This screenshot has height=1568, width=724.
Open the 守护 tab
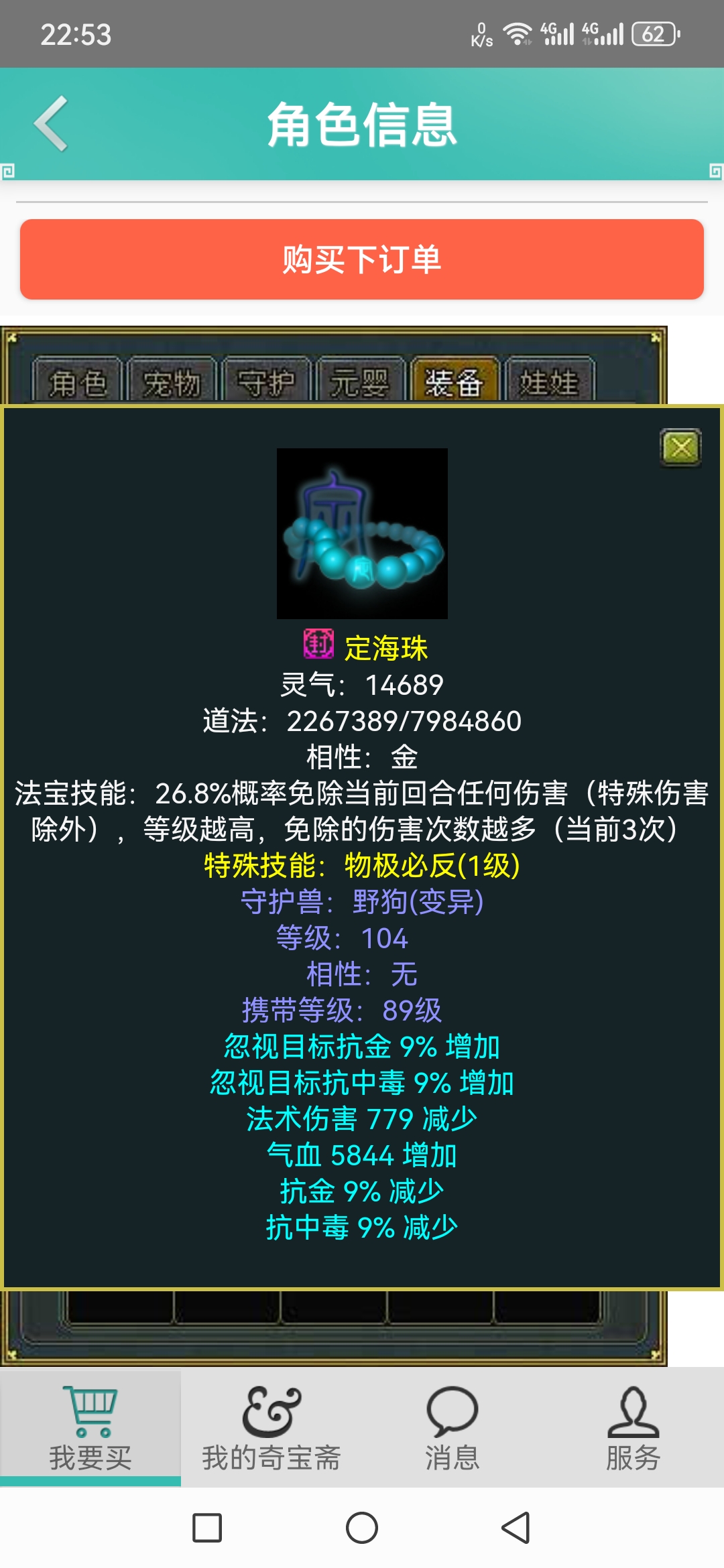pyautogui.click(x=266, y=383)
